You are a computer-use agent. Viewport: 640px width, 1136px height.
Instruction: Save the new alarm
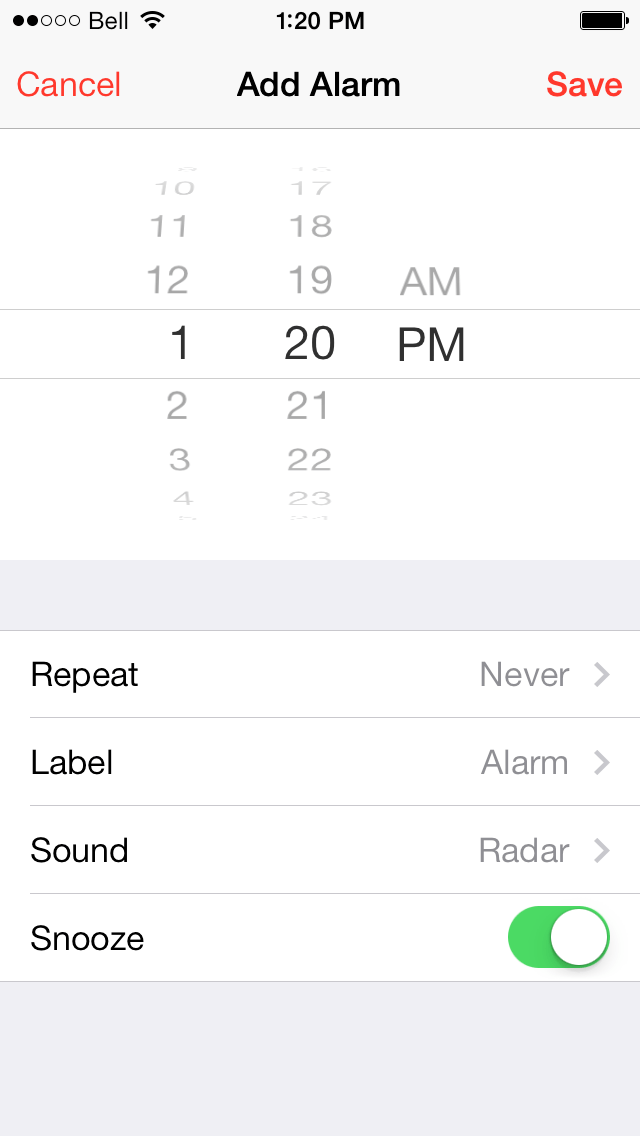click(584, 85)
